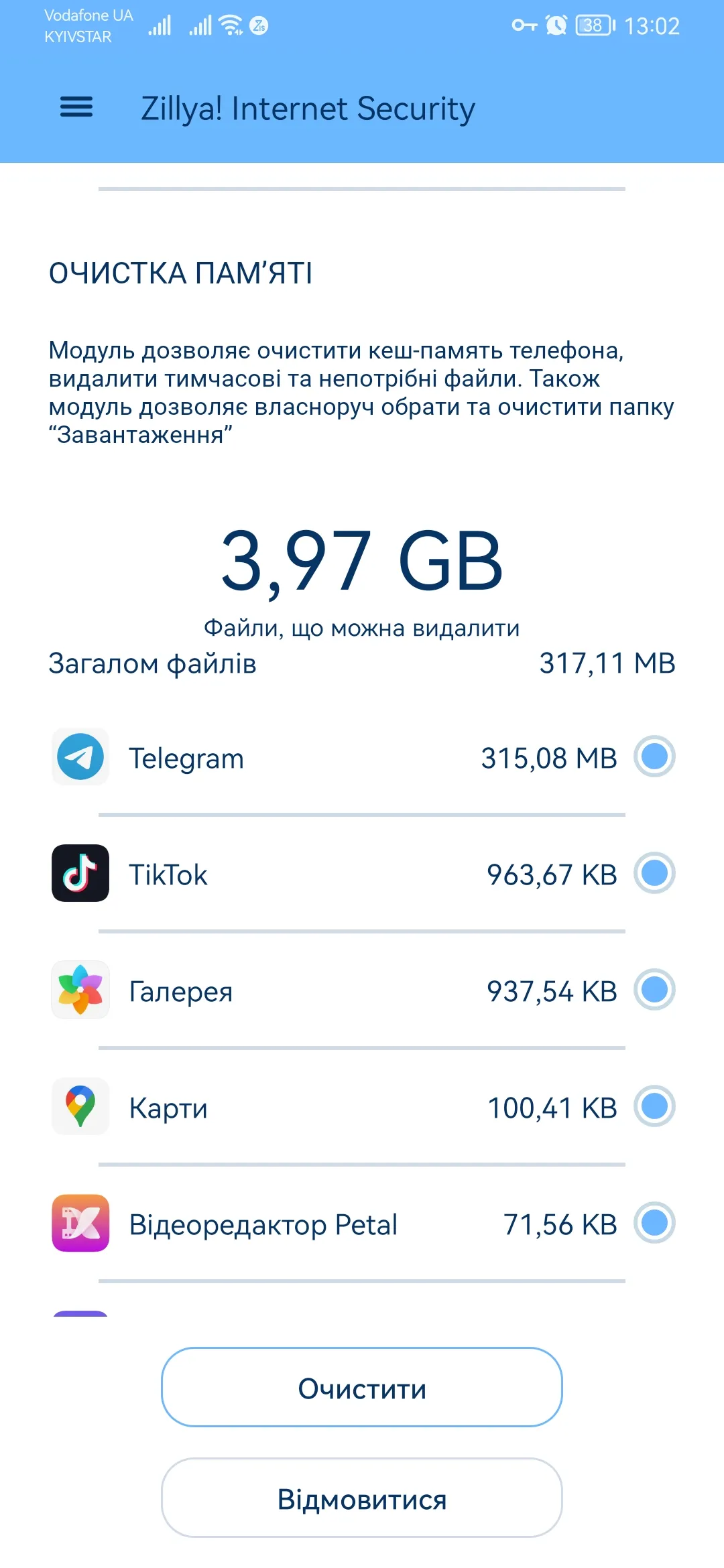The height and width of the screenshot is (1568, 724).
Task: Disable Карти cleanup selection
Action: pyautogui.click(x=654, y=1106)
